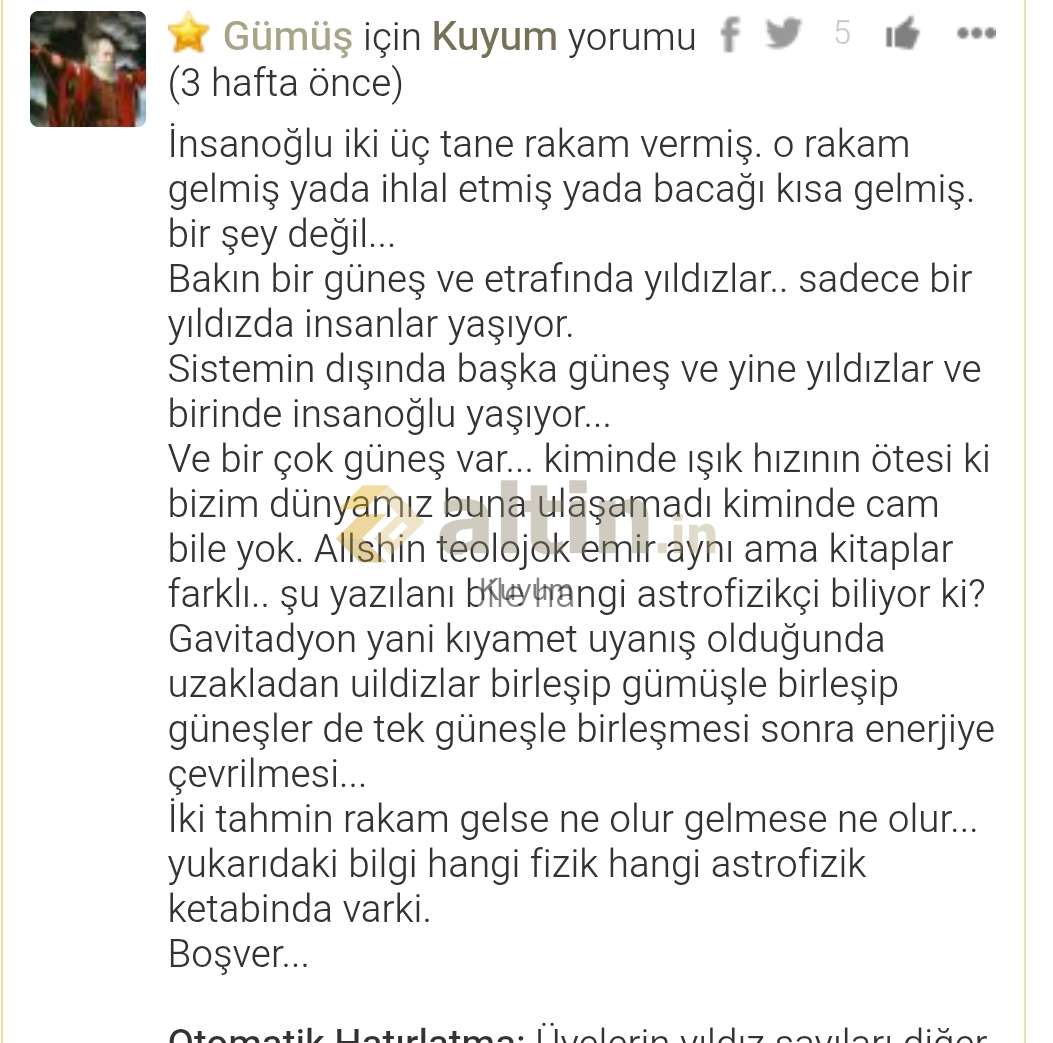
Task: Open Kuyum's profile link
Action: click(494, 36)
